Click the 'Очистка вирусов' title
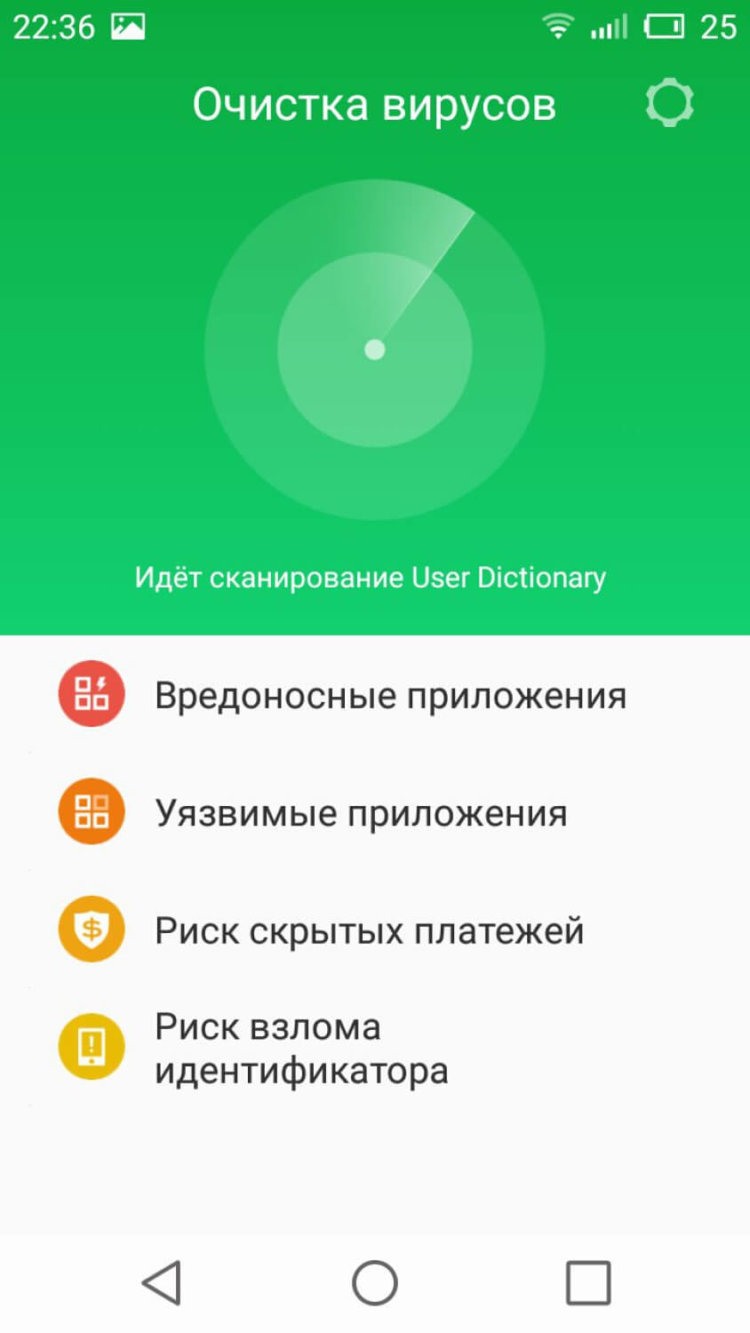The width and height of the screenshot is (750, 1333). click(375, 103)
